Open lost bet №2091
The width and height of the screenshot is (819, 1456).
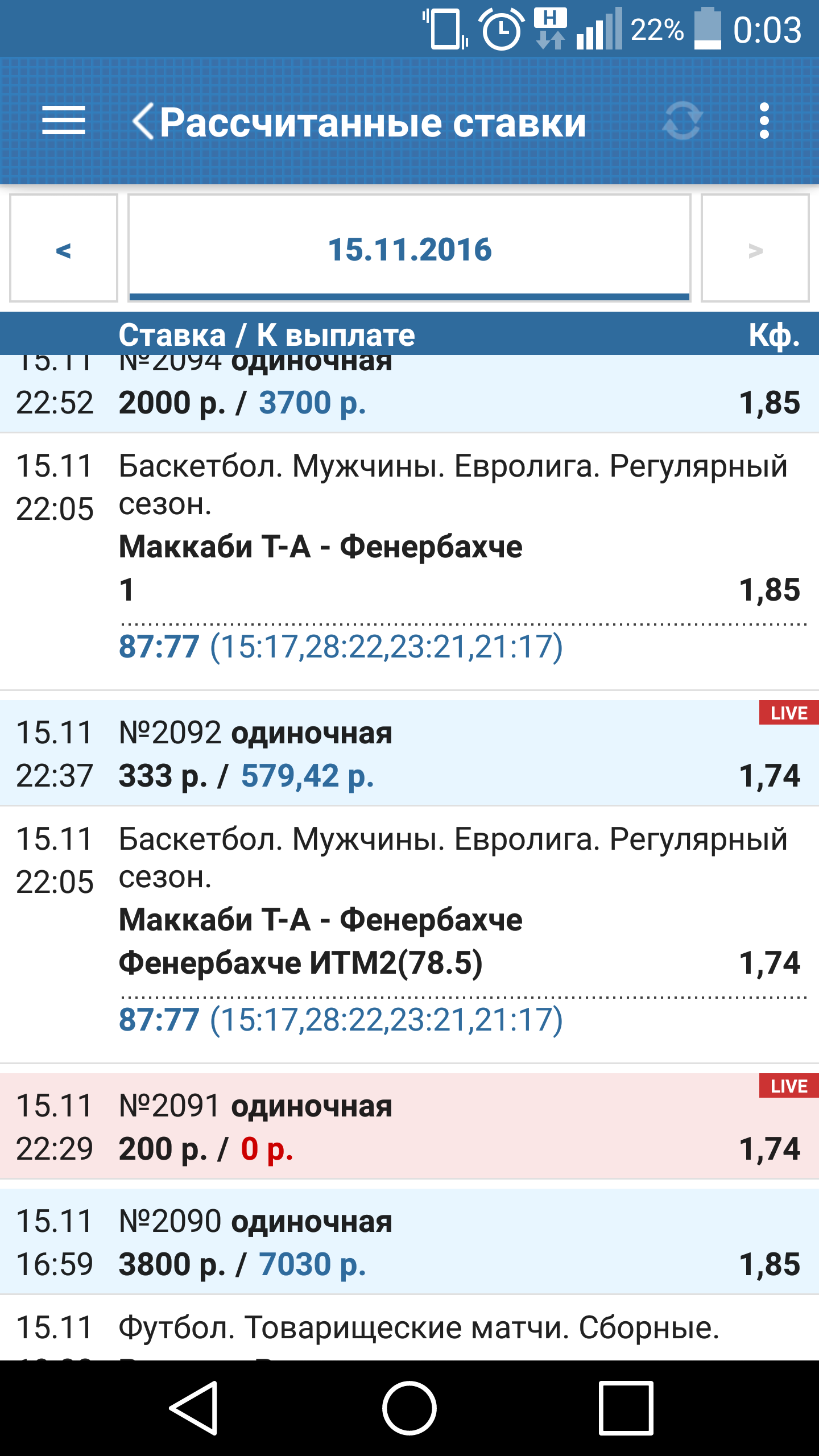click(409, 1126)
